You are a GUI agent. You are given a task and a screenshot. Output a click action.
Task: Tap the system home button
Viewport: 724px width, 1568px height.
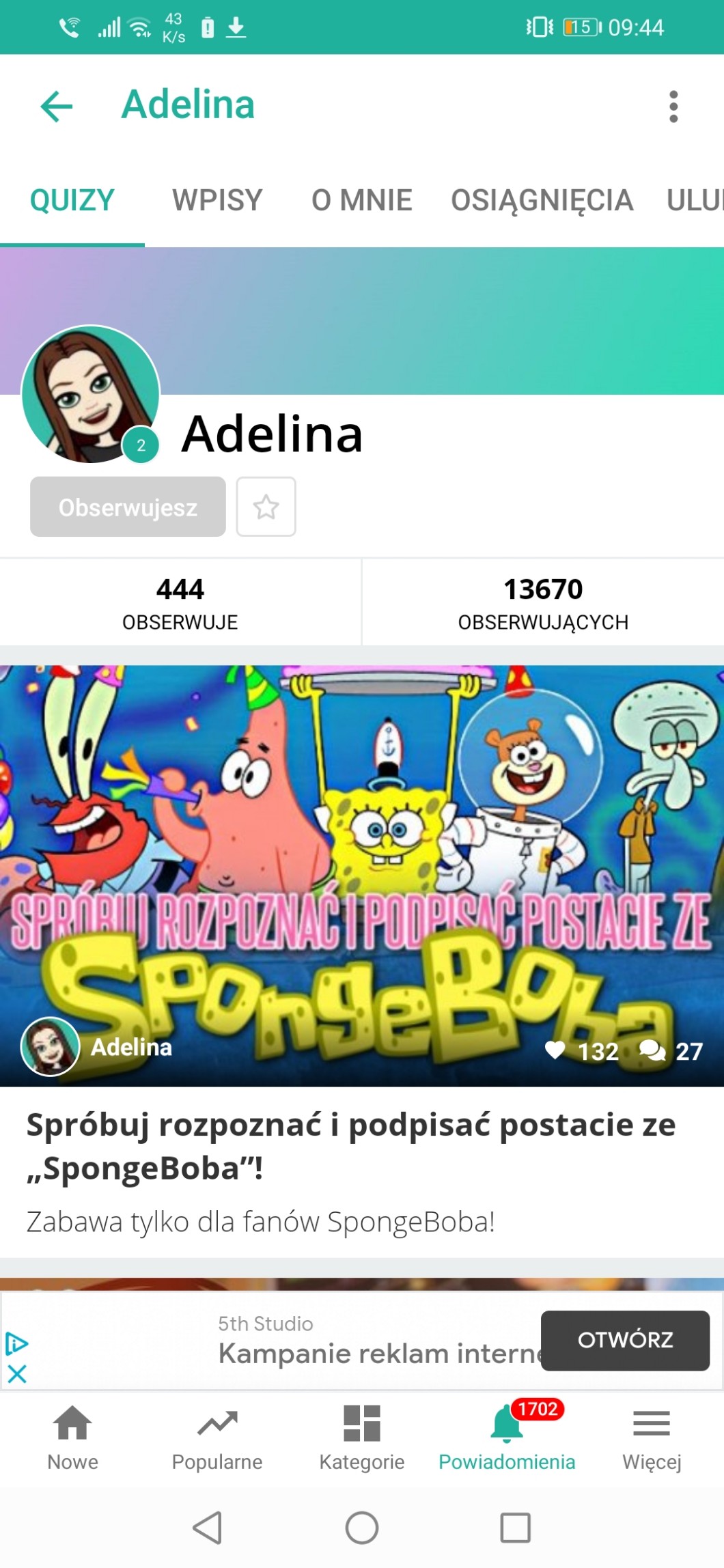pos(362,1528)
